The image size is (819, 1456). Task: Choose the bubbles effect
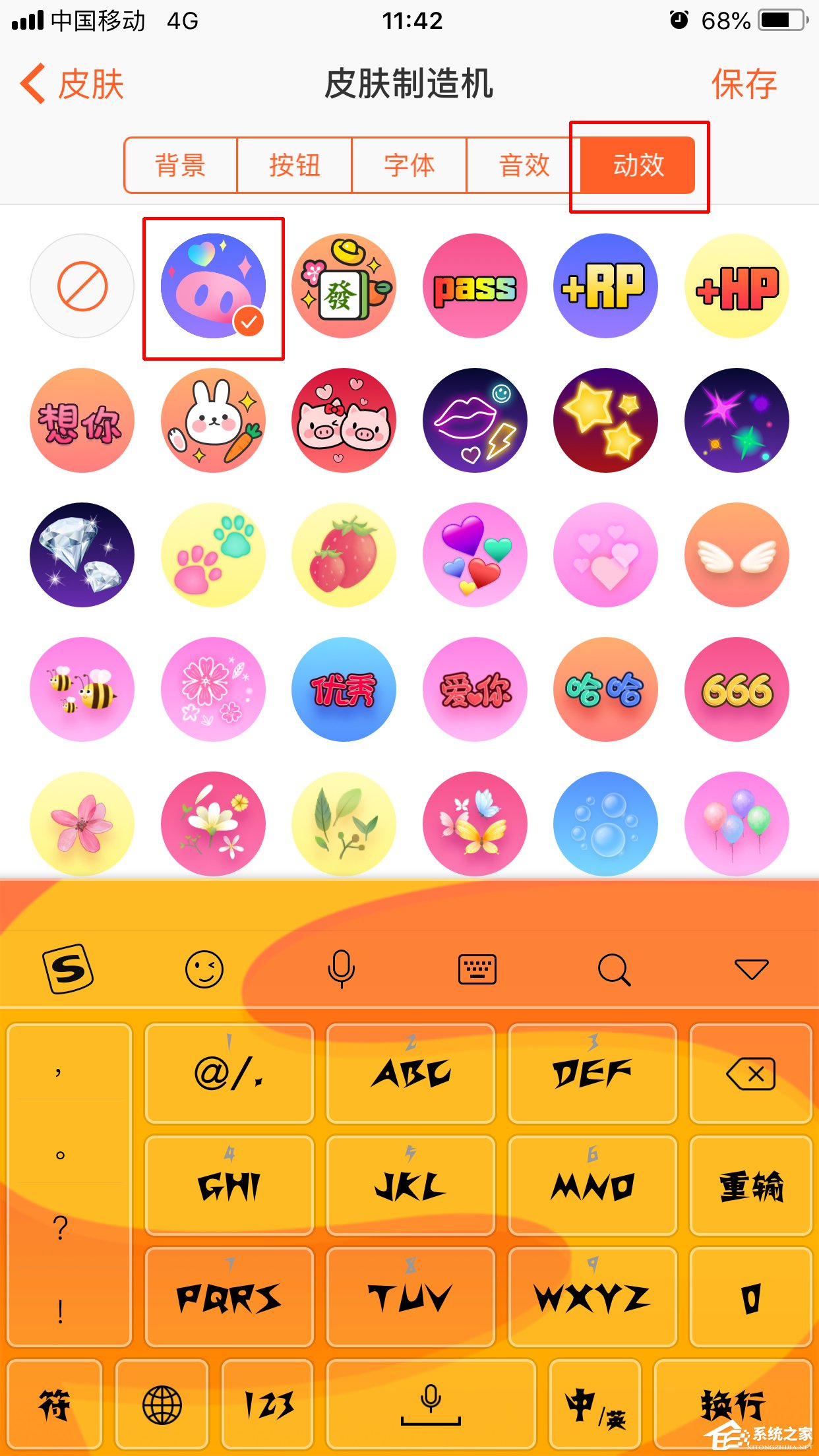605,824
